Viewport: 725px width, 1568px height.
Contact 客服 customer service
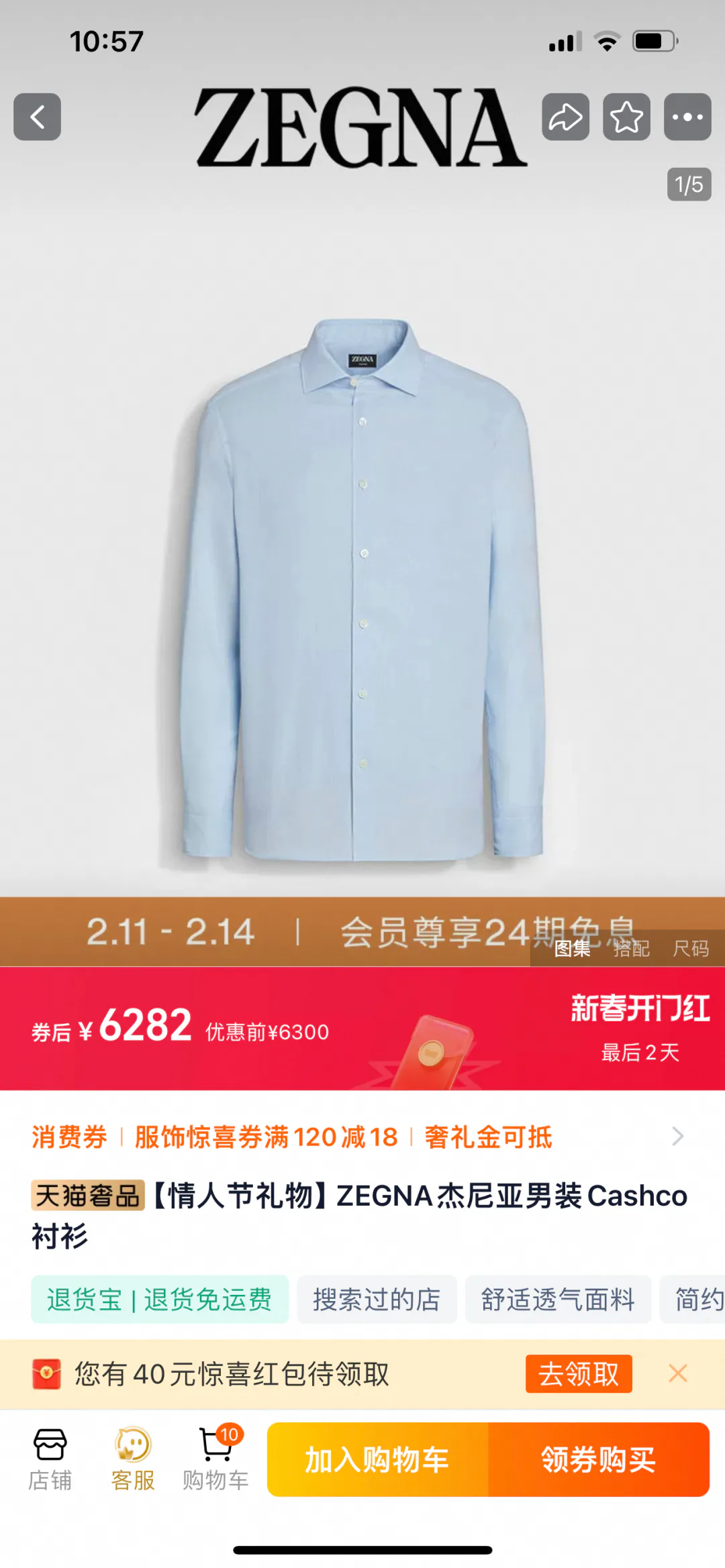point(133,1459)
